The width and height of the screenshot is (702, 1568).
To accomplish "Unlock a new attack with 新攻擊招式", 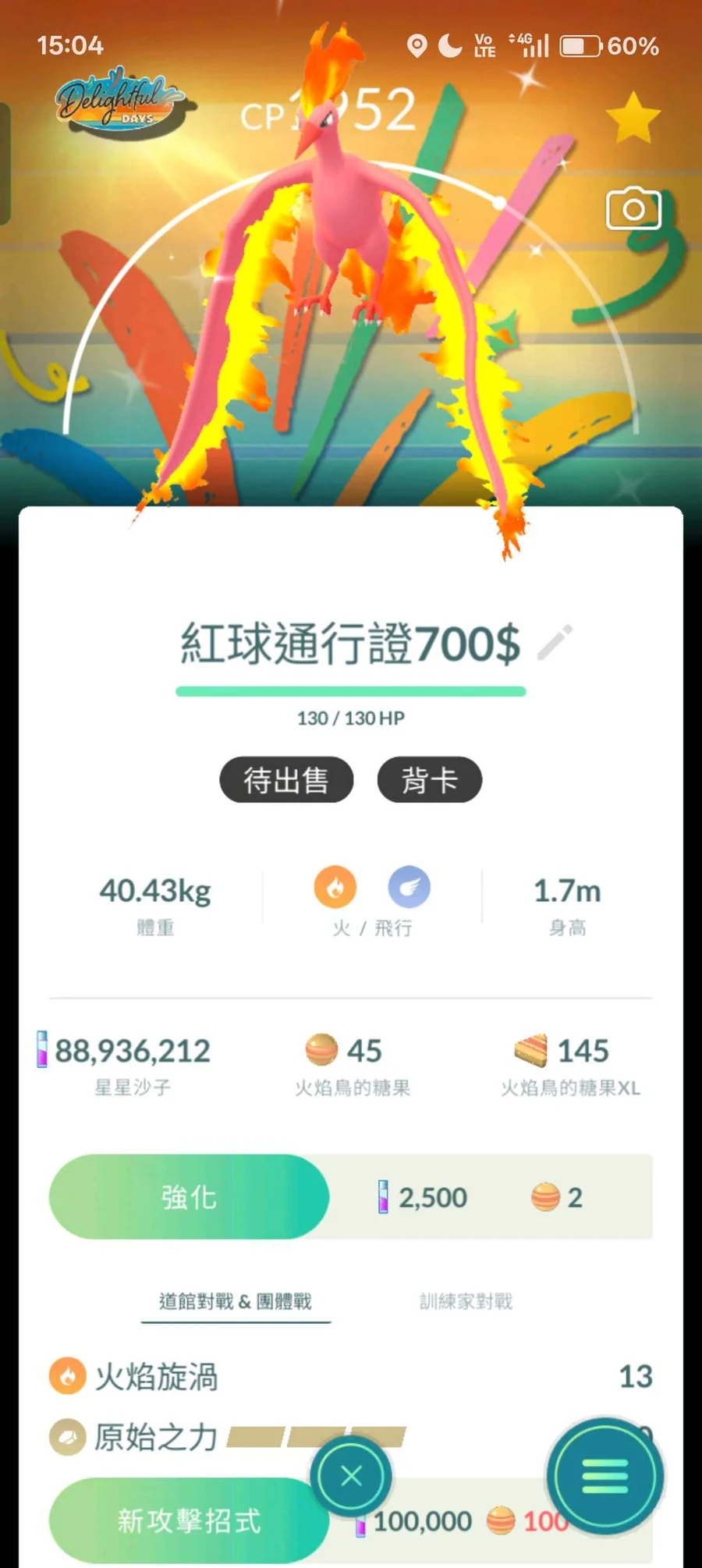I will coord(187,1520).
